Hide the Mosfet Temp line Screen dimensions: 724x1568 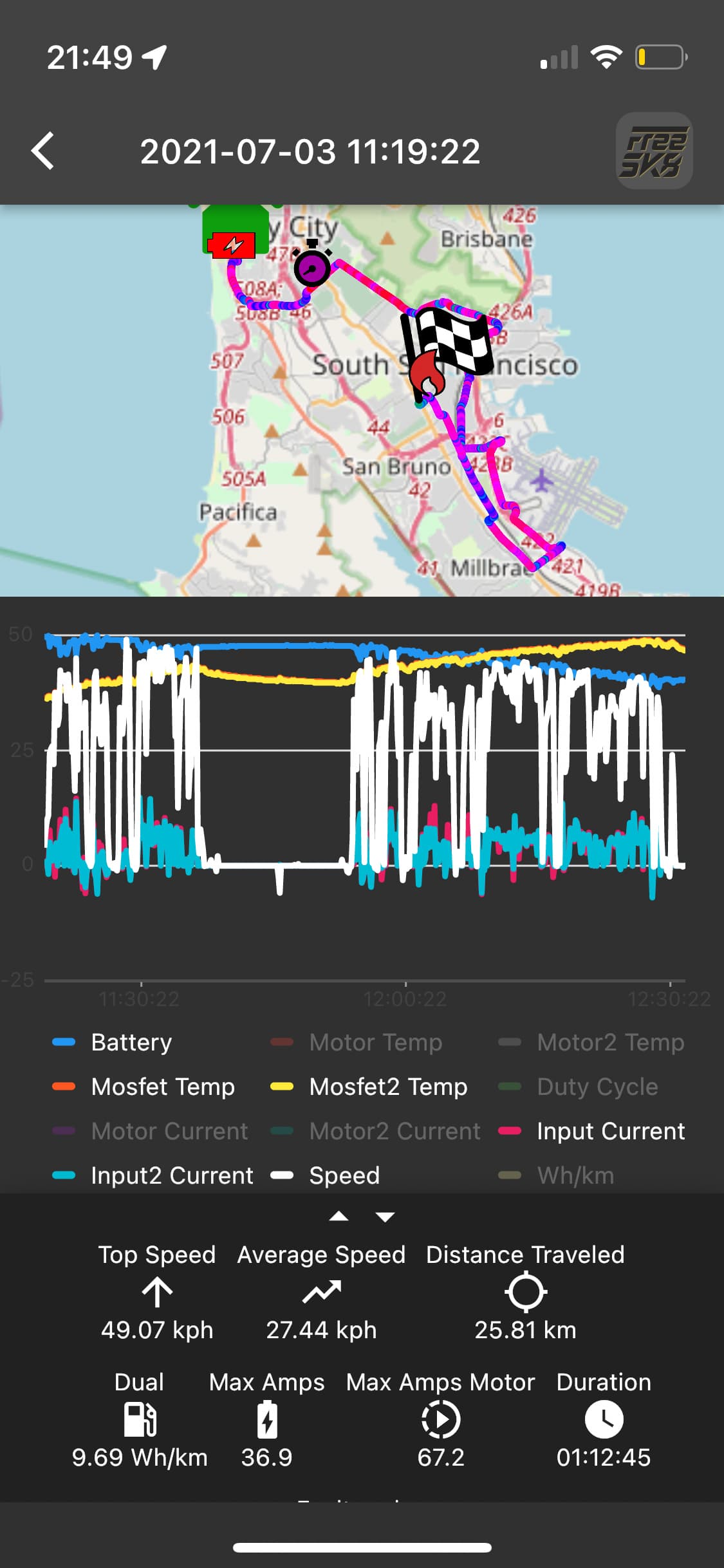[144, 1087]
